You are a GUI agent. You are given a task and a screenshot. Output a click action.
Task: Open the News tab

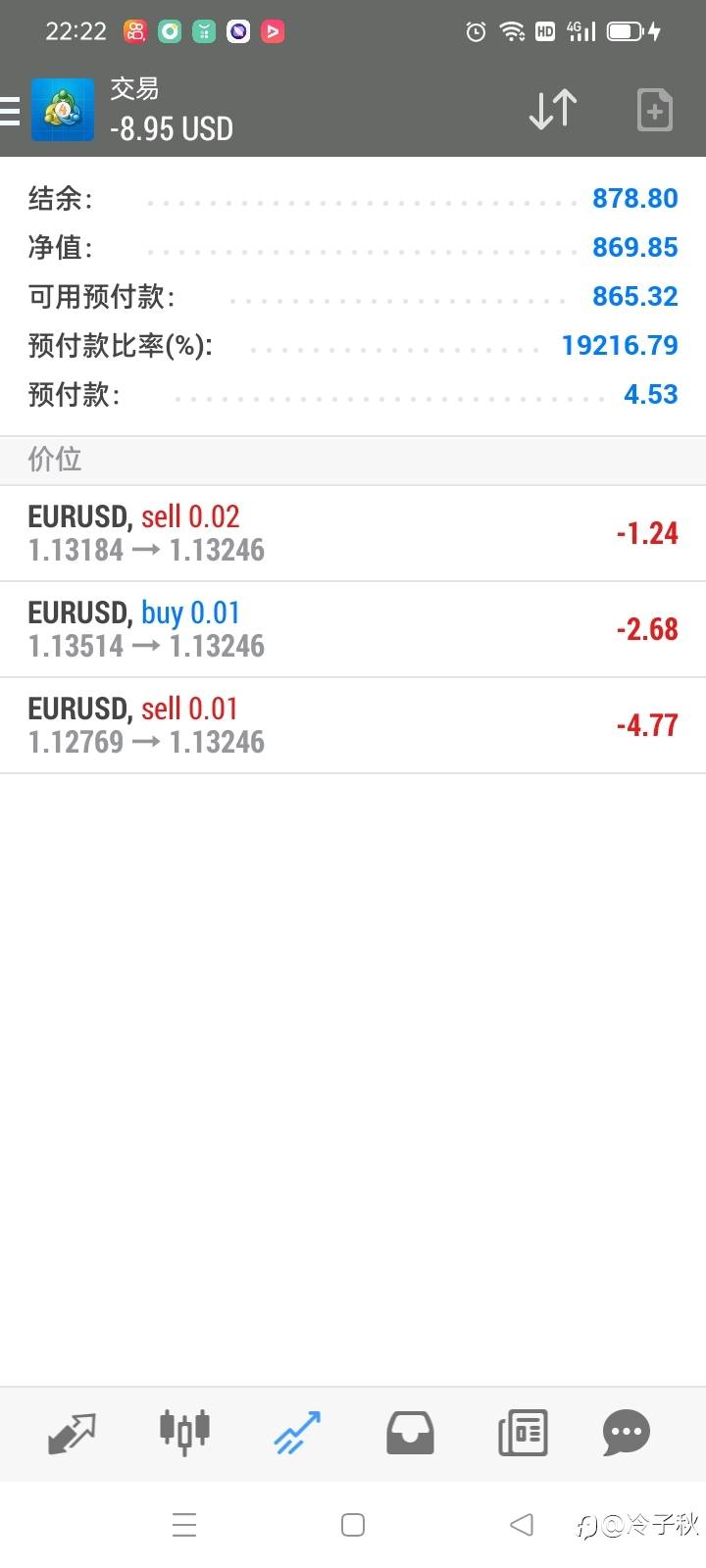point(523,1434)
